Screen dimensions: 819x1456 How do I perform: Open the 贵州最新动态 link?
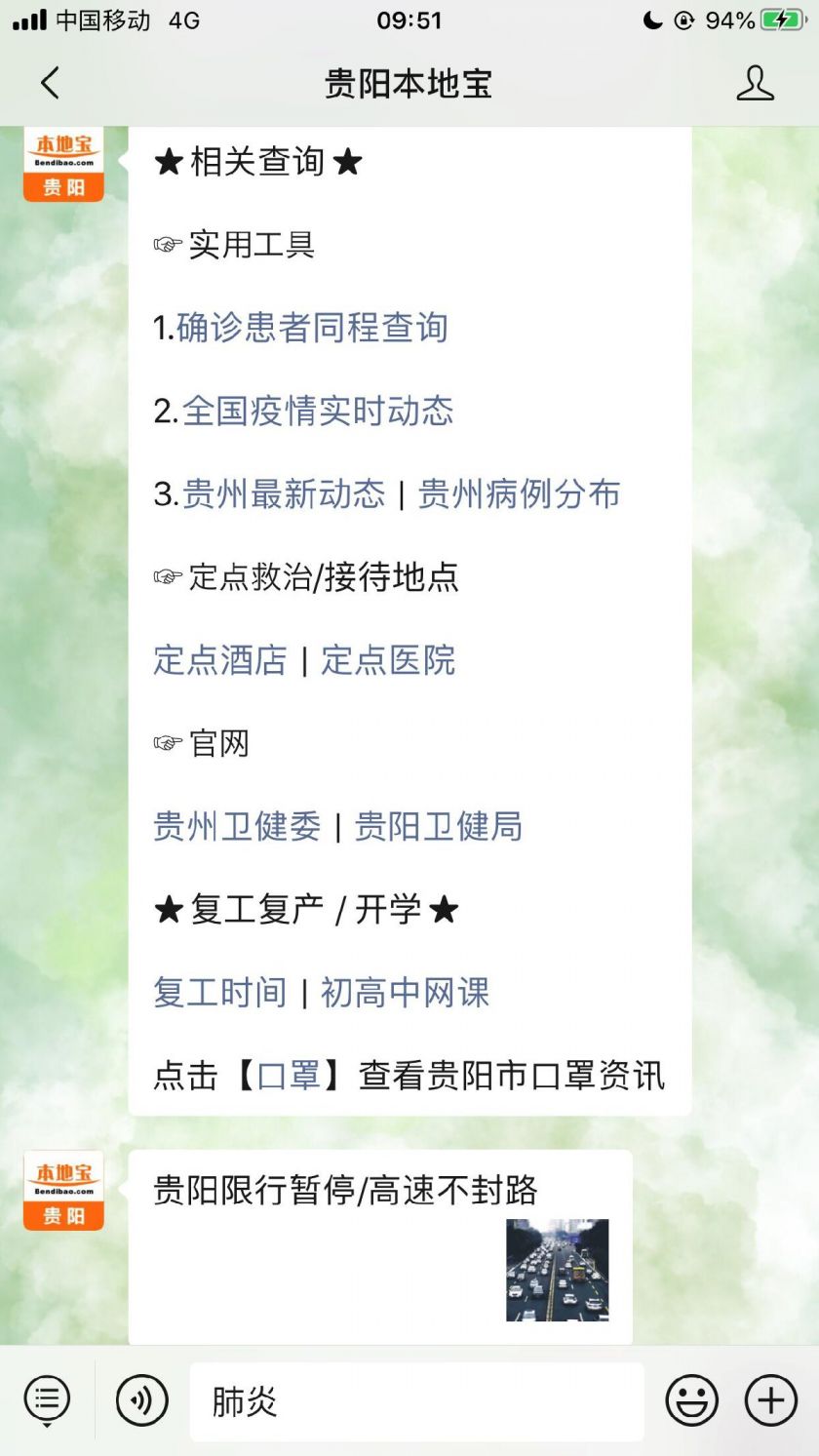(x=284, y=493)
